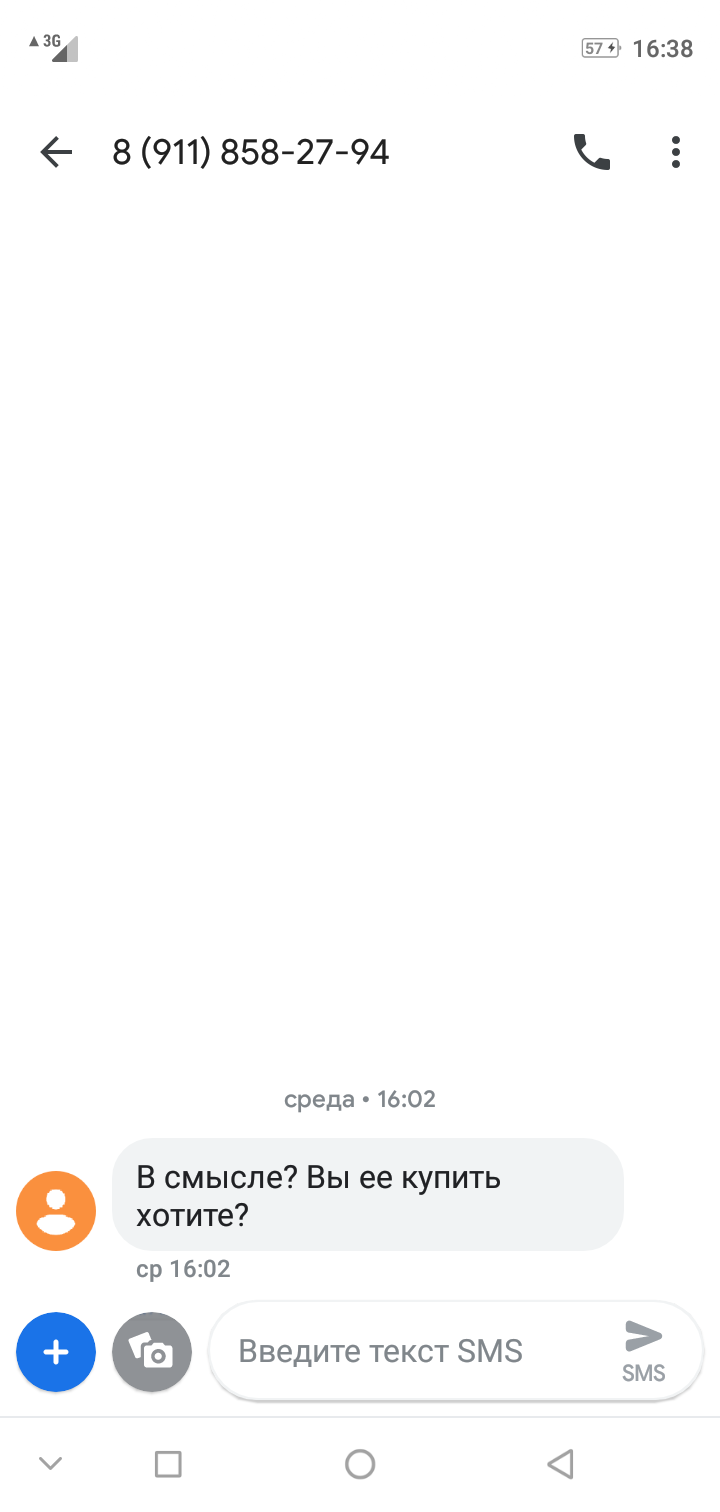Tap the message "В смысле? Вы ее купить хотите?"
The height and width of the screenshot is (1512, 720).
(x=367, y=1195)
